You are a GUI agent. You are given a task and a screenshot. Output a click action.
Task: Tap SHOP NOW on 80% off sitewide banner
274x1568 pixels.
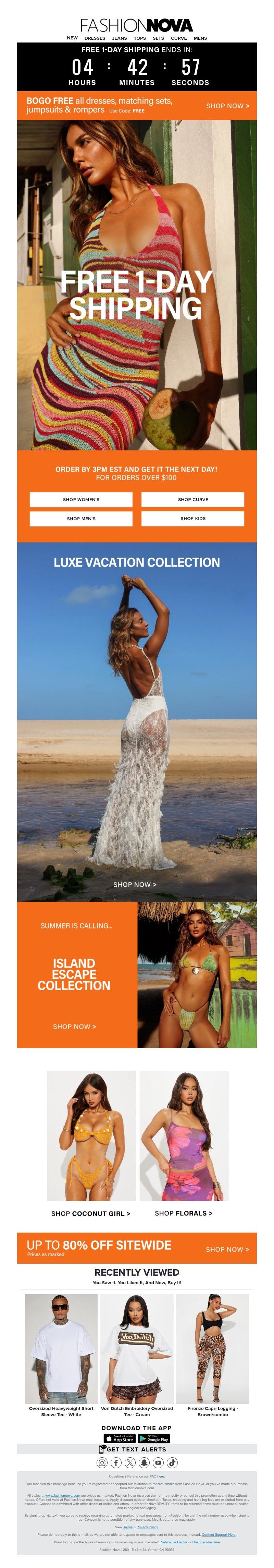(x=227, y=1249)
